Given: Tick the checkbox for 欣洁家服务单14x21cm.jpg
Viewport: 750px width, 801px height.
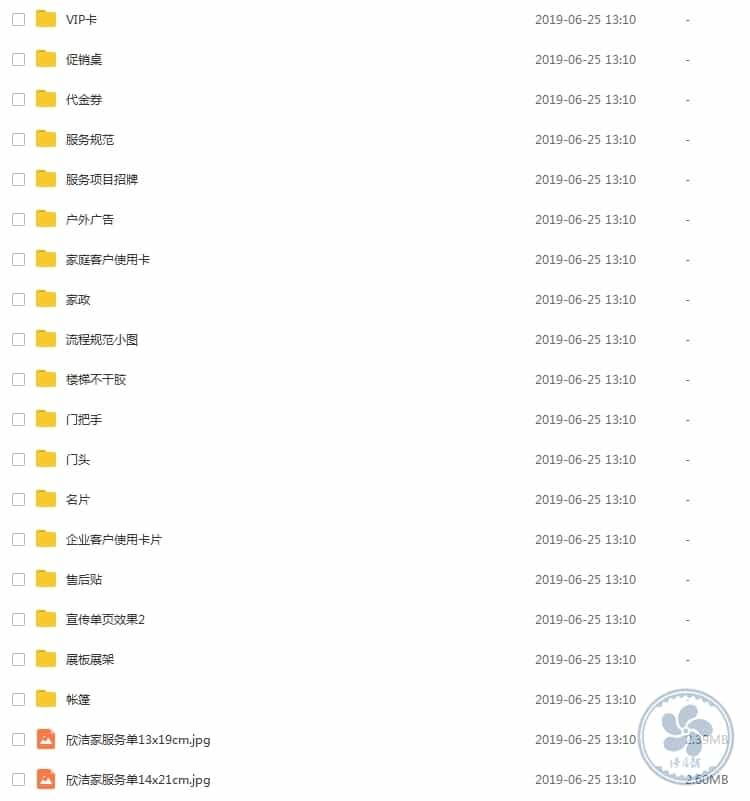Looking at the screenshot, I should (x=18, y=780).
